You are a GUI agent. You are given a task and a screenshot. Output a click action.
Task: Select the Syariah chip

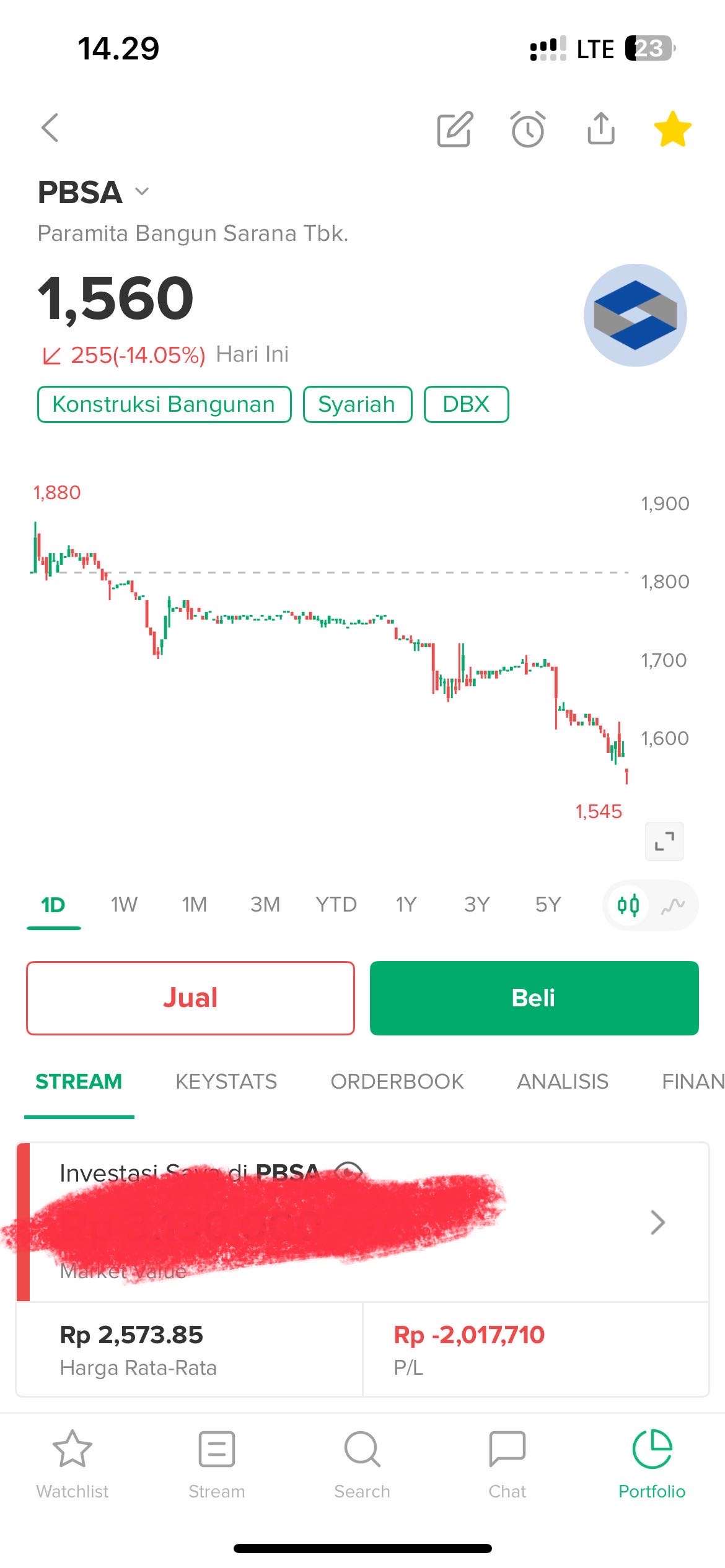[x=357, y=404]
